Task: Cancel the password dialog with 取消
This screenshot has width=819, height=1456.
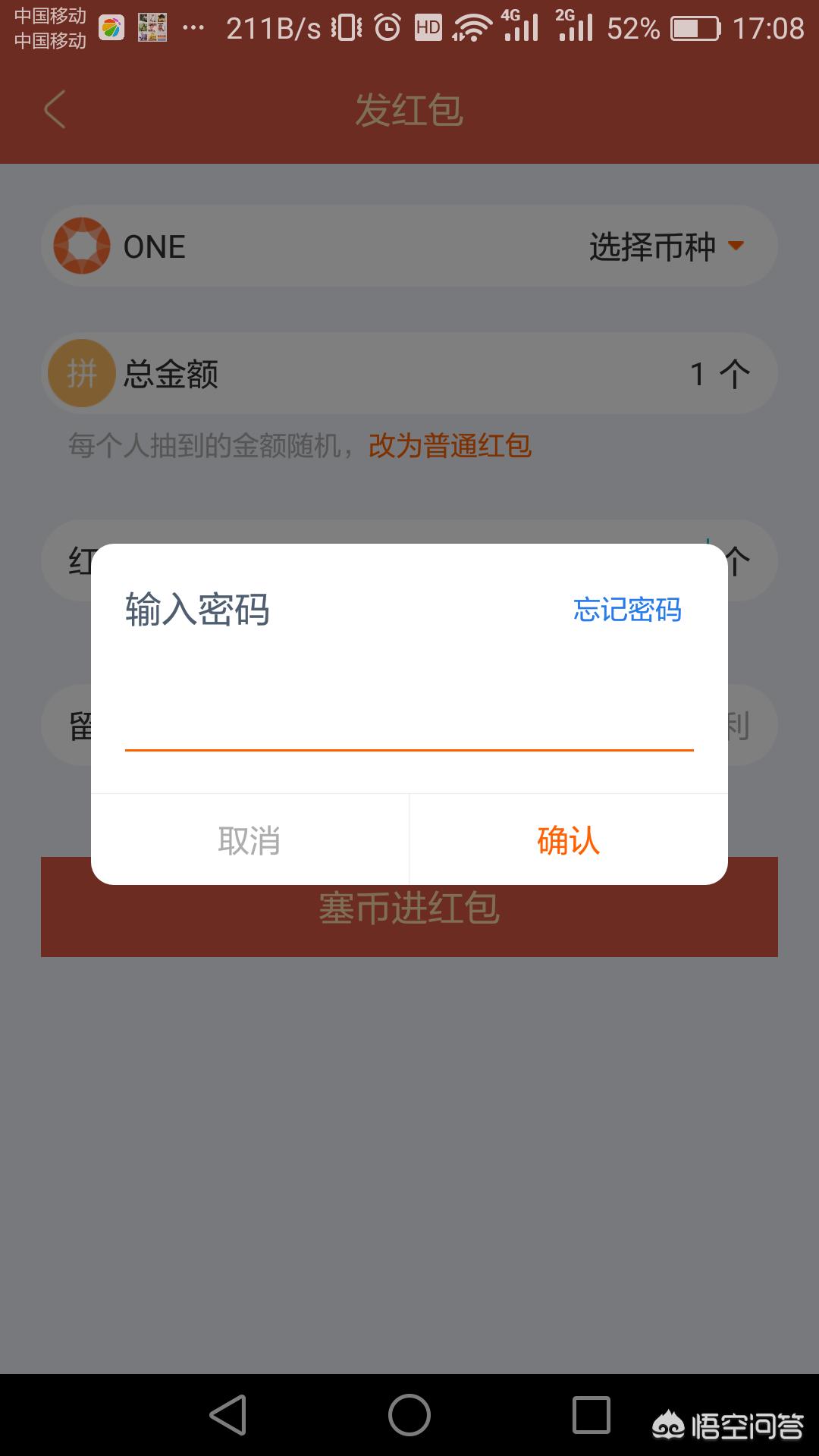Action: click(249, 840)
